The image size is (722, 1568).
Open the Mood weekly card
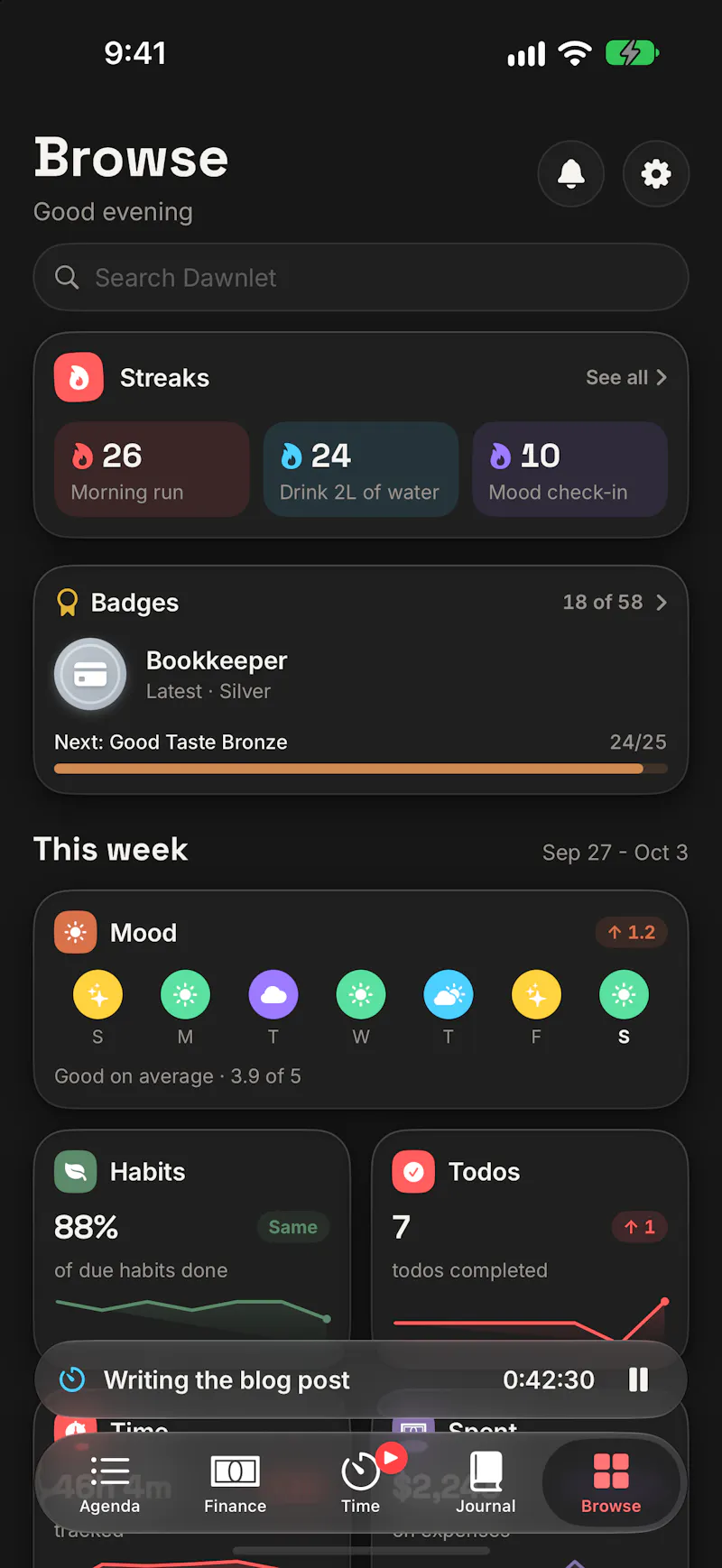361,999
